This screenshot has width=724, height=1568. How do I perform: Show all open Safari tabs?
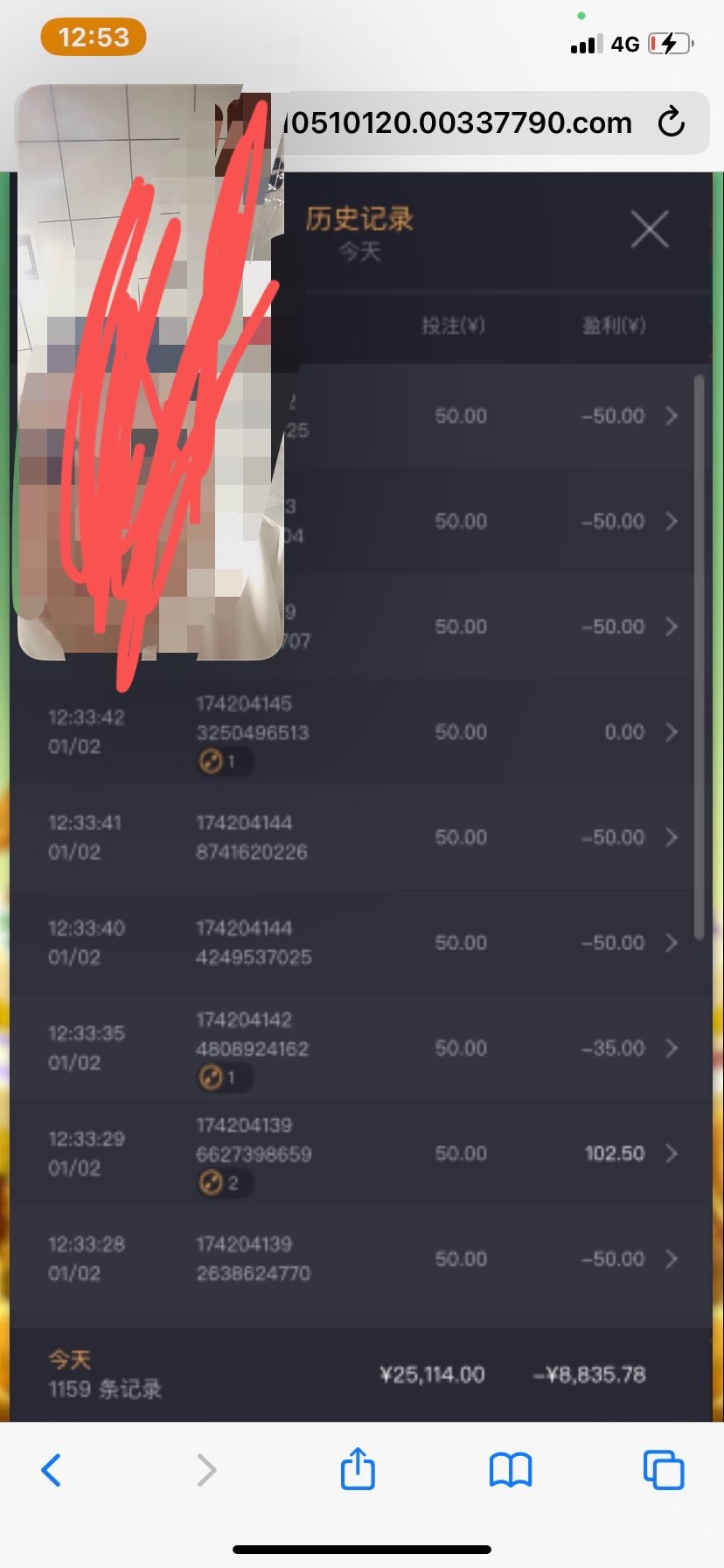663,1470
